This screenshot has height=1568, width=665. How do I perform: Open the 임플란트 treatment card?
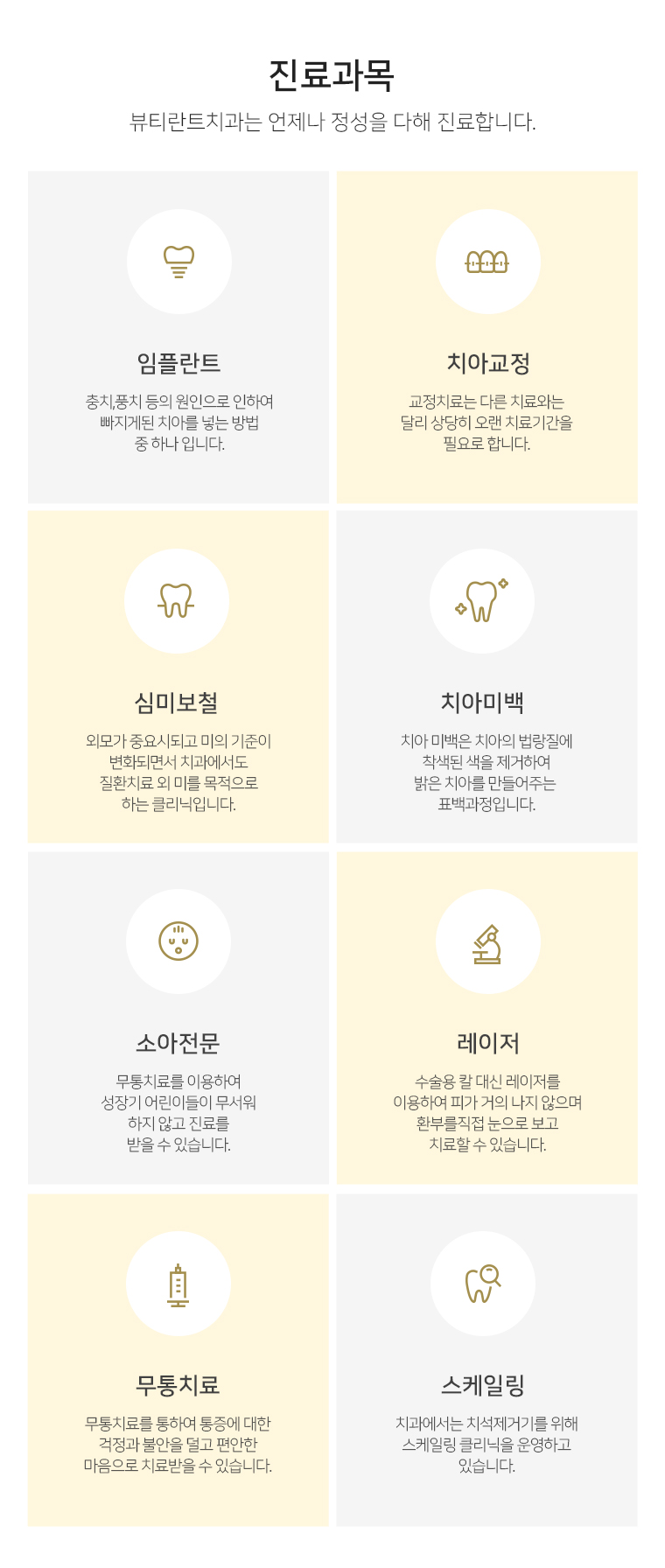(178, 338)
